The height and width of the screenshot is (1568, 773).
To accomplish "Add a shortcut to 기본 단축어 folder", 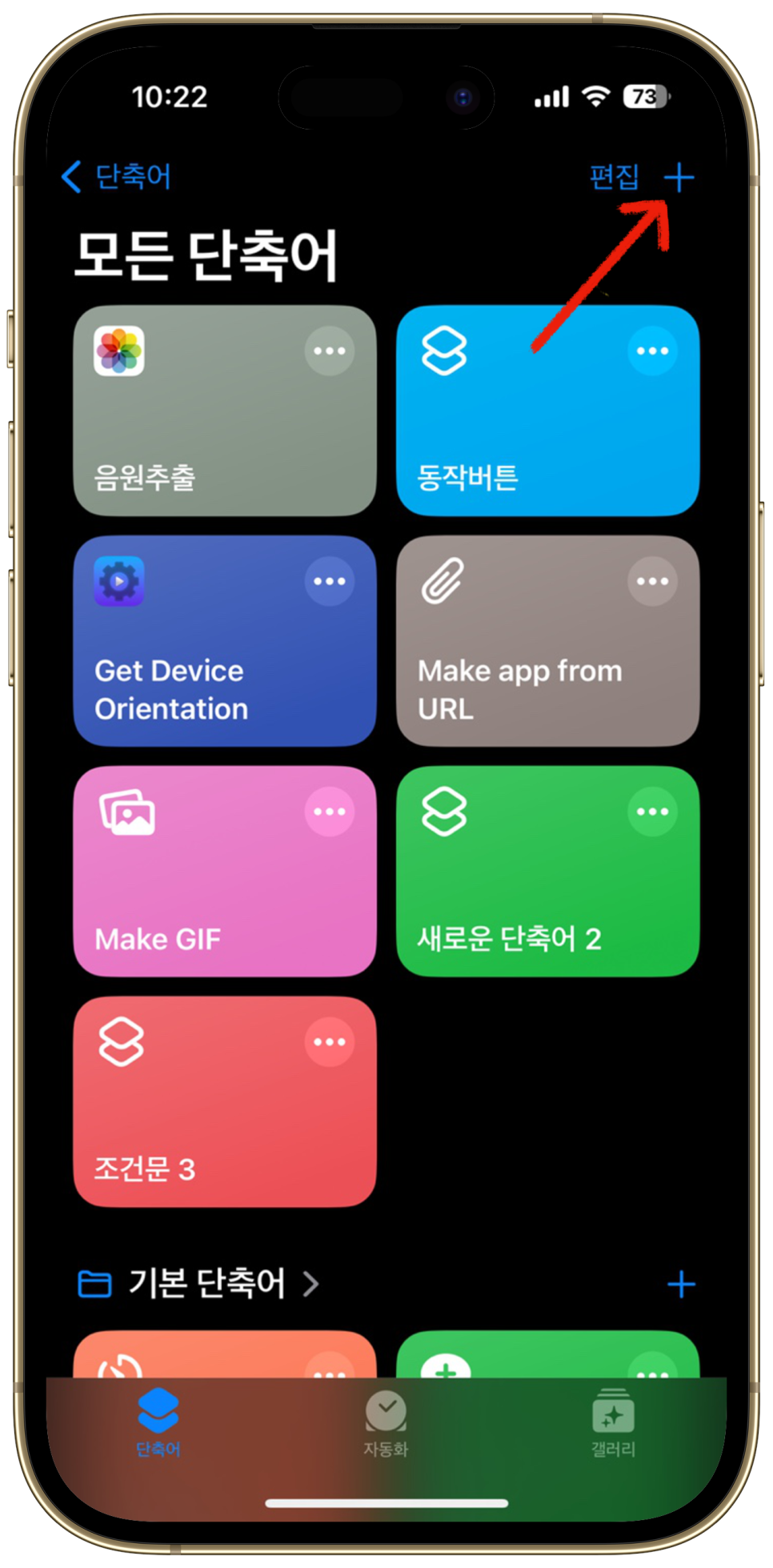I will [681, 1285].
